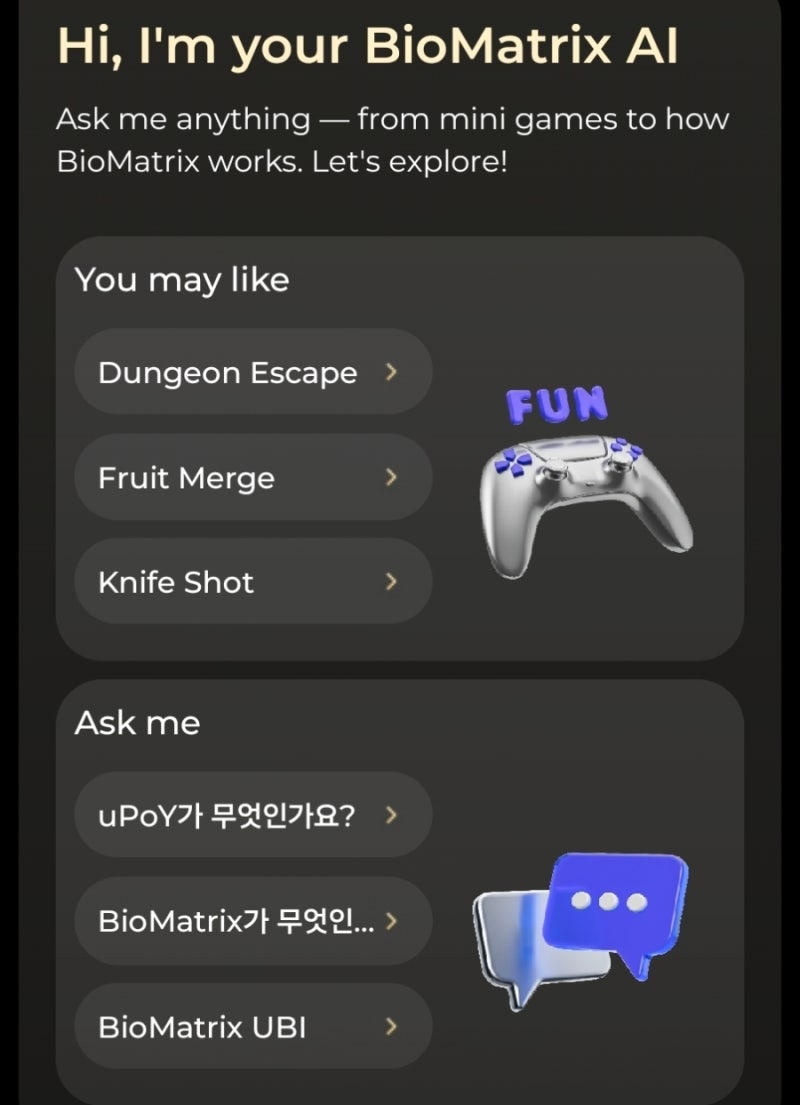
Task: Open the Dungeon Escape game
Action: (x=253, y=371)
